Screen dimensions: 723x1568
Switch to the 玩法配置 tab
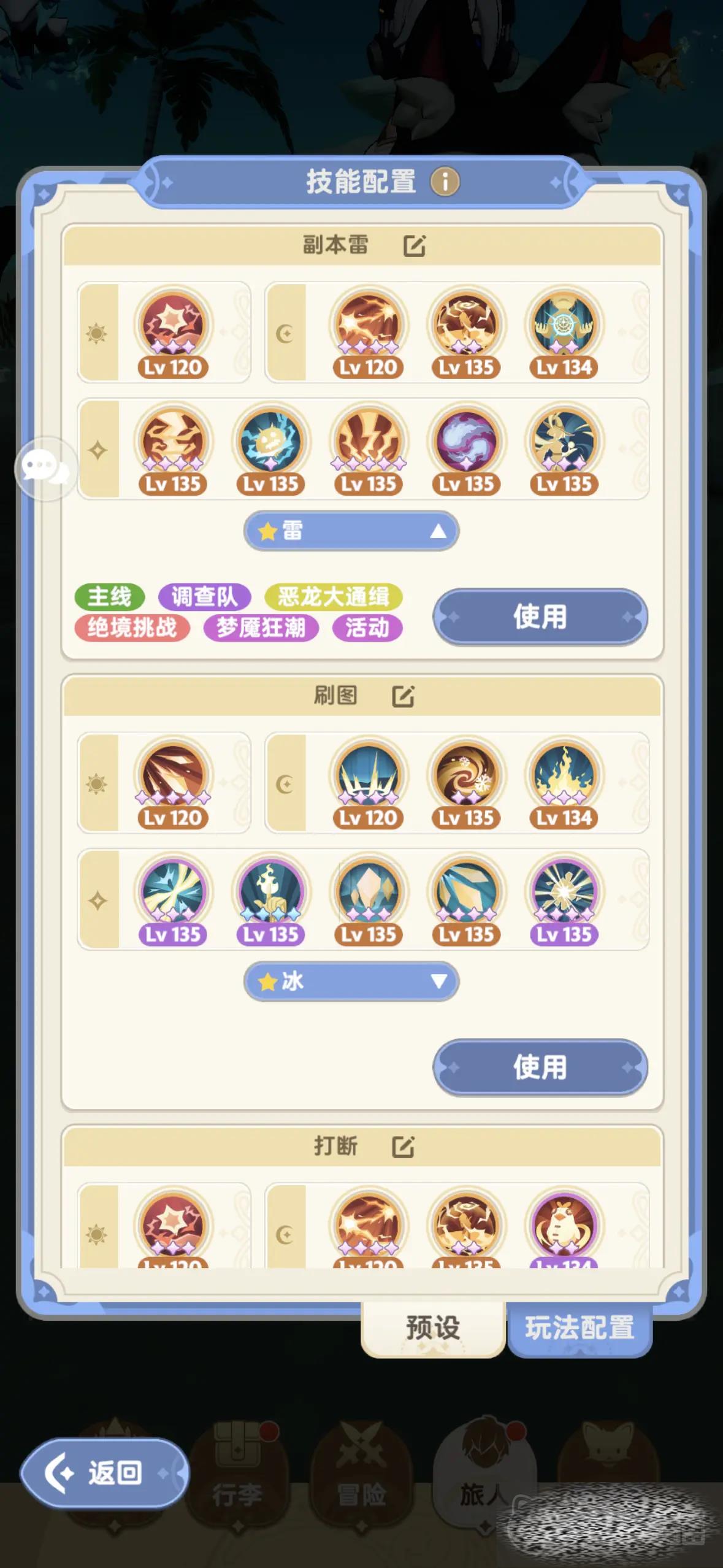(x=580, y=1328)
